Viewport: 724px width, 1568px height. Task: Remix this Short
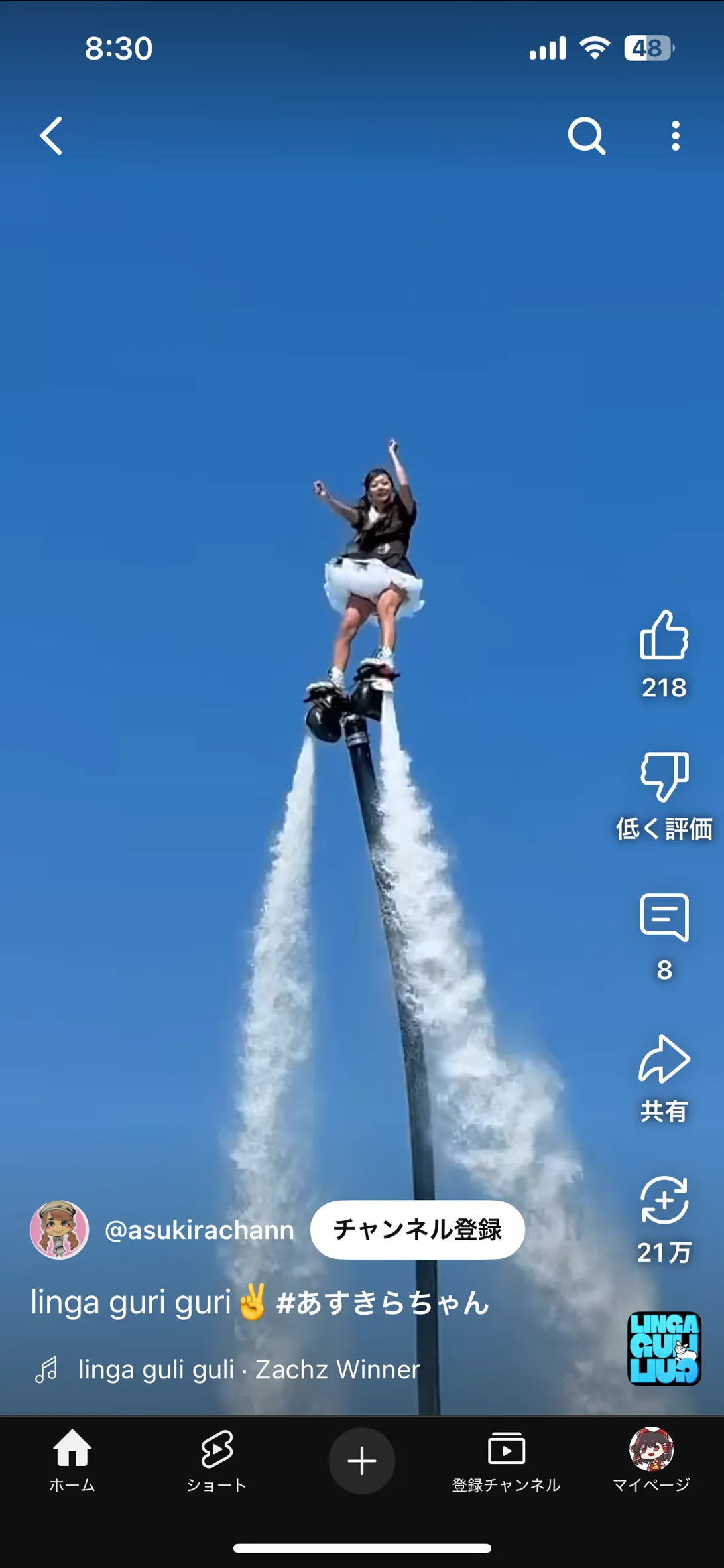pyautogui.click(x=664, y=1201)
